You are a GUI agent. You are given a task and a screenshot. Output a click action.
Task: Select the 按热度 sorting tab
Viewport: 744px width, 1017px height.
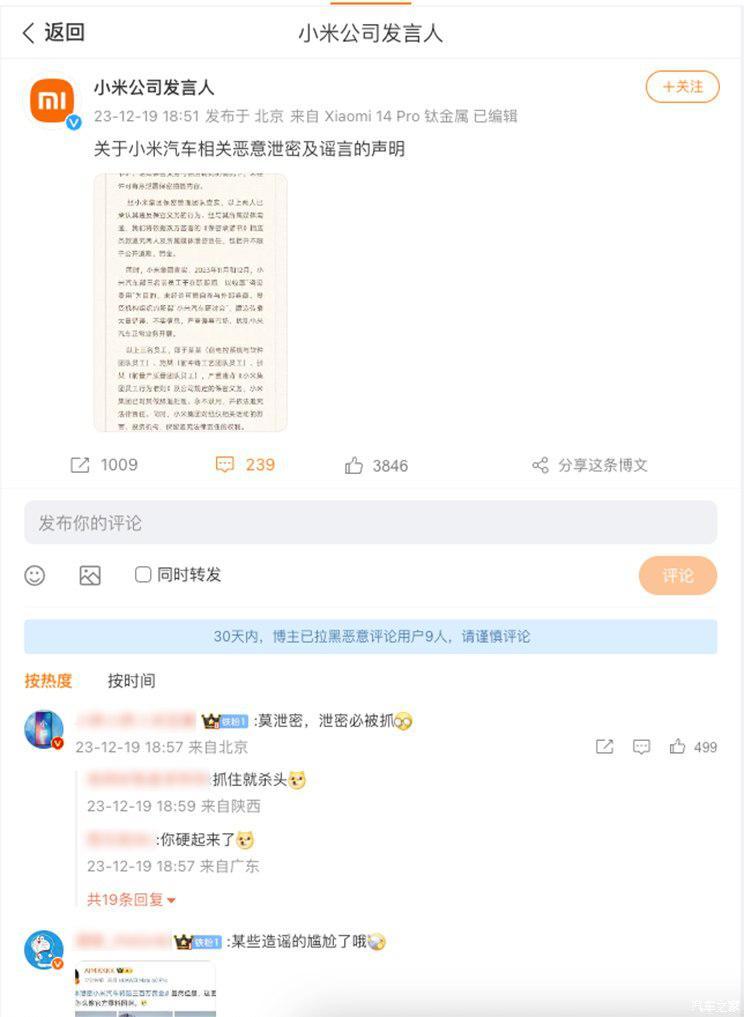(x=49, y=681)
